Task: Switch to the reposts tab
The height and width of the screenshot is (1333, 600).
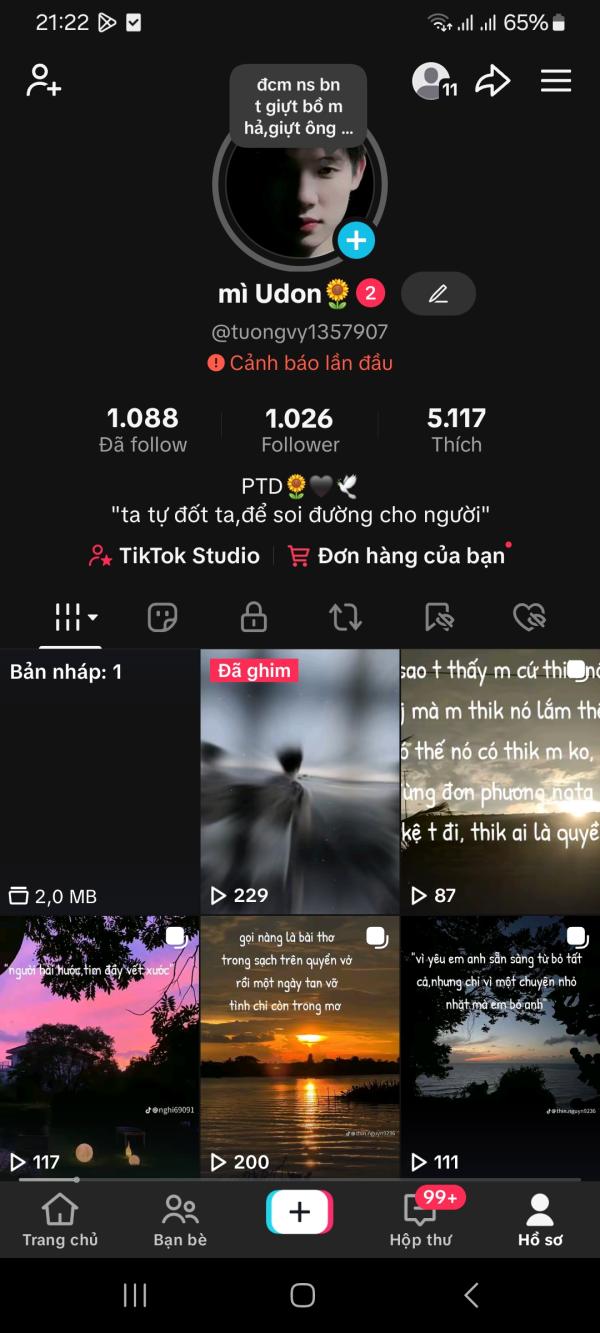Action: pos(346,617)
